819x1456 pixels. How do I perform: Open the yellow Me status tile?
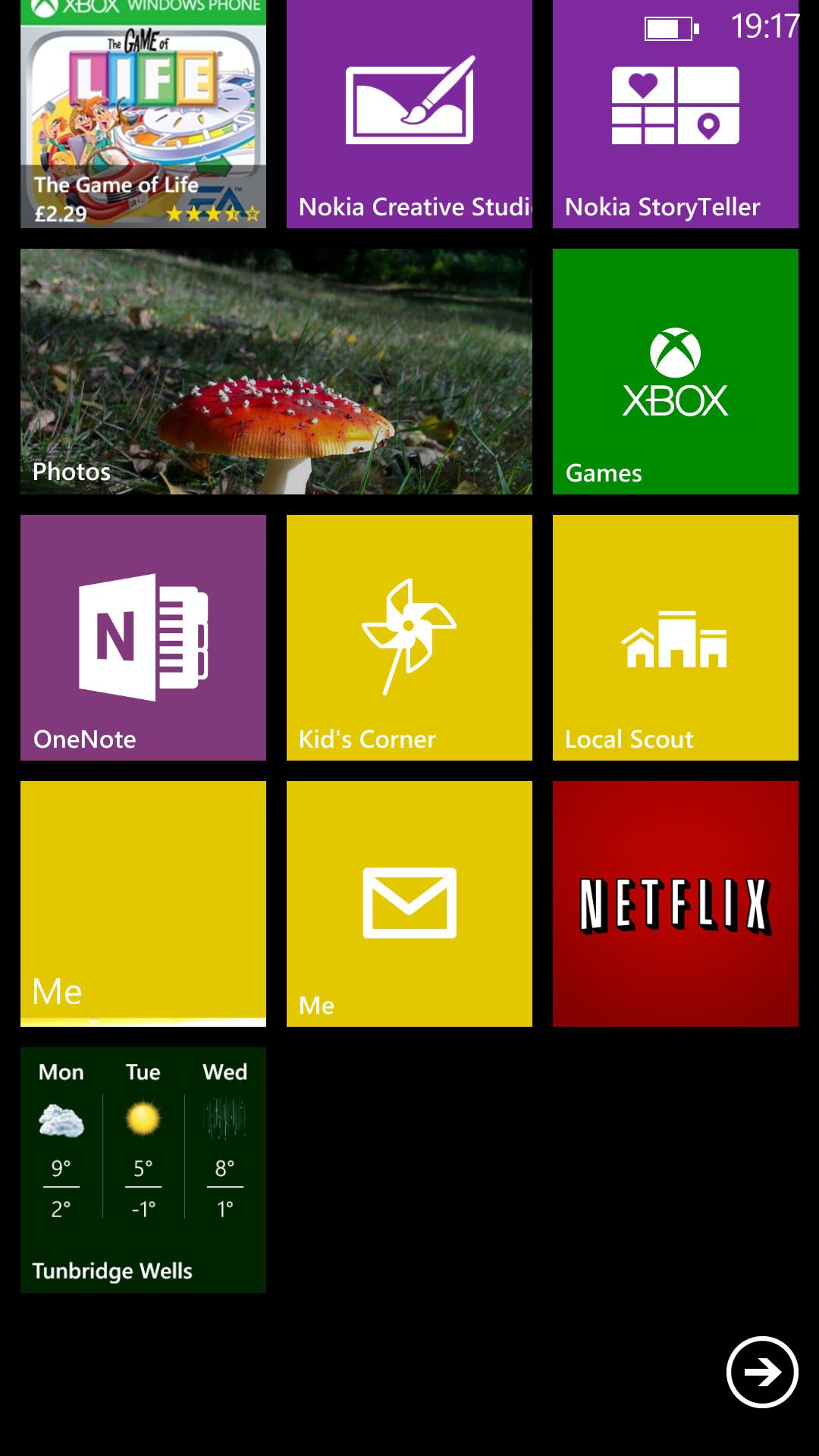point(143,902)
